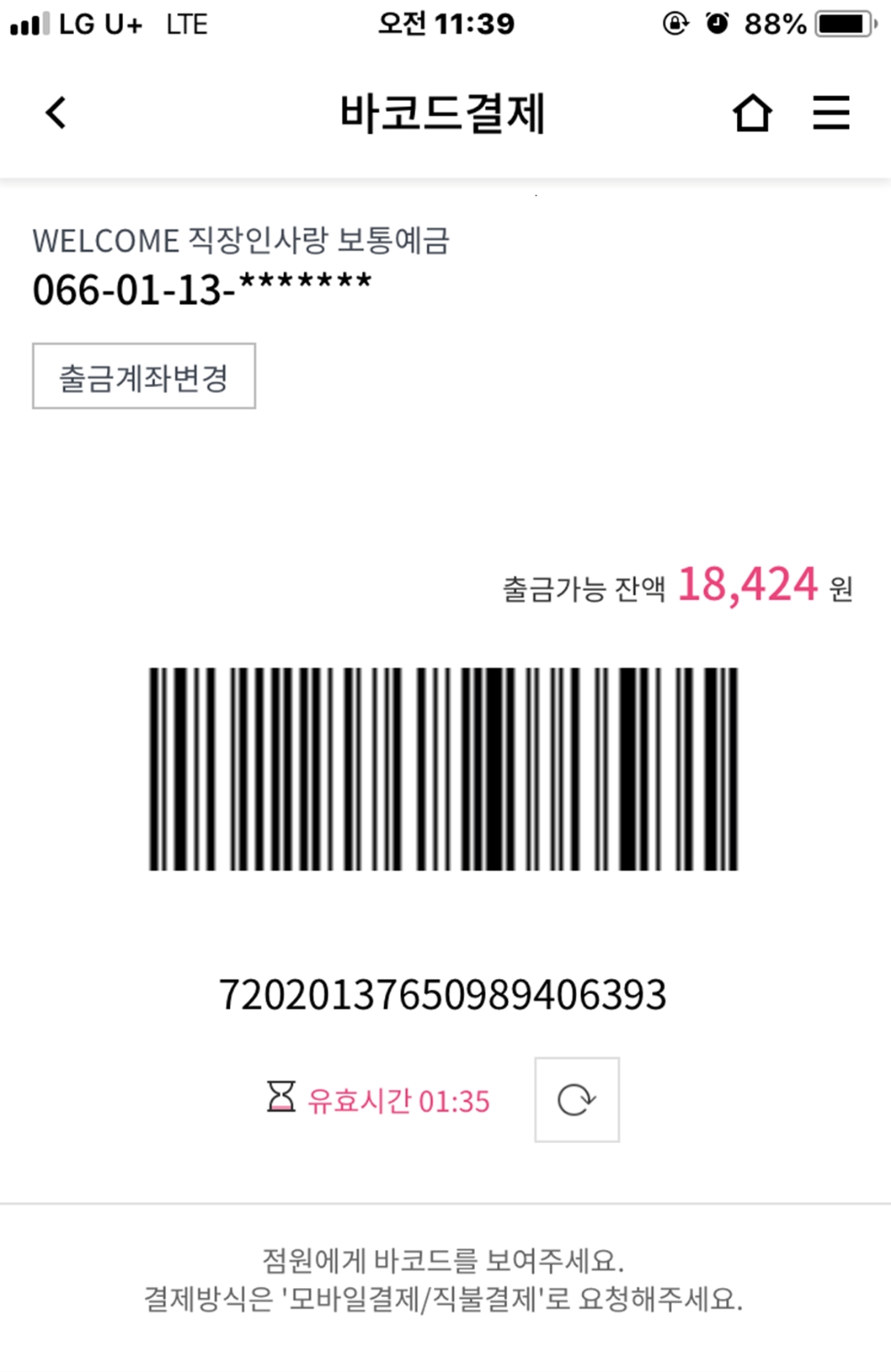Image resolution: width=891 pixels, height=1372 pixels.
Task: Open the hamburger menu
Action: point(830,112)
